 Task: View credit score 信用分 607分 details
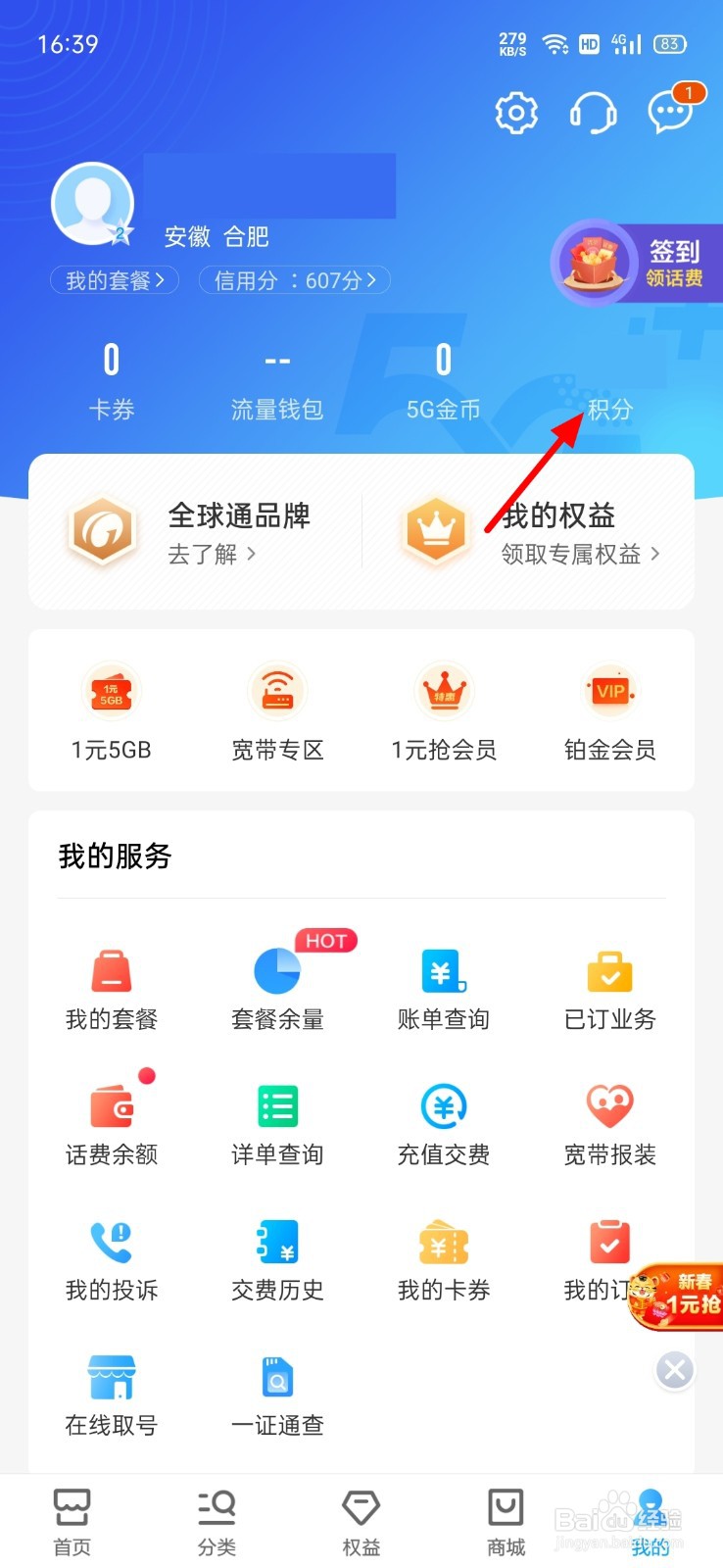pyautogui.click(x=293, y=280)
